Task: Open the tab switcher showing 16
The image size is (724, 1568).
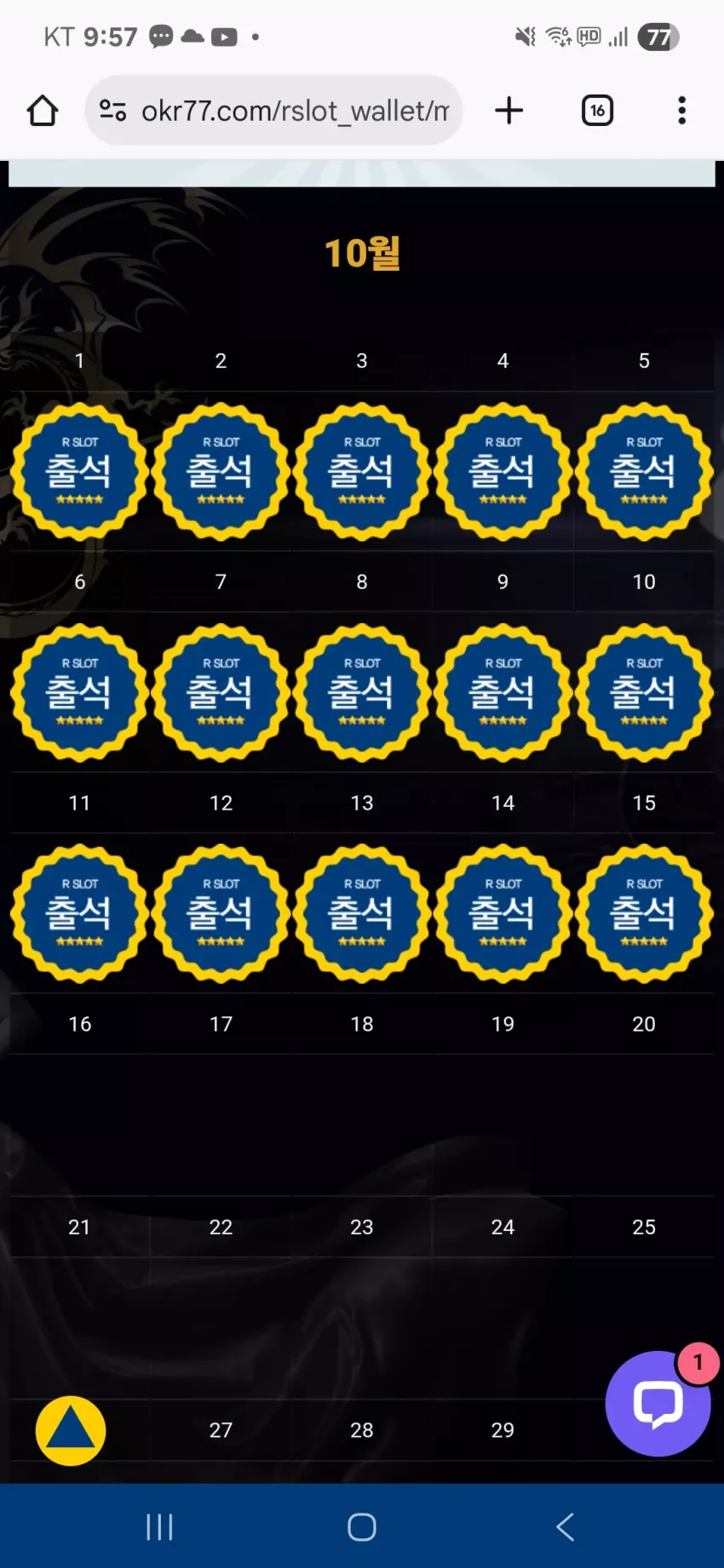Action: tap(597, 111)
